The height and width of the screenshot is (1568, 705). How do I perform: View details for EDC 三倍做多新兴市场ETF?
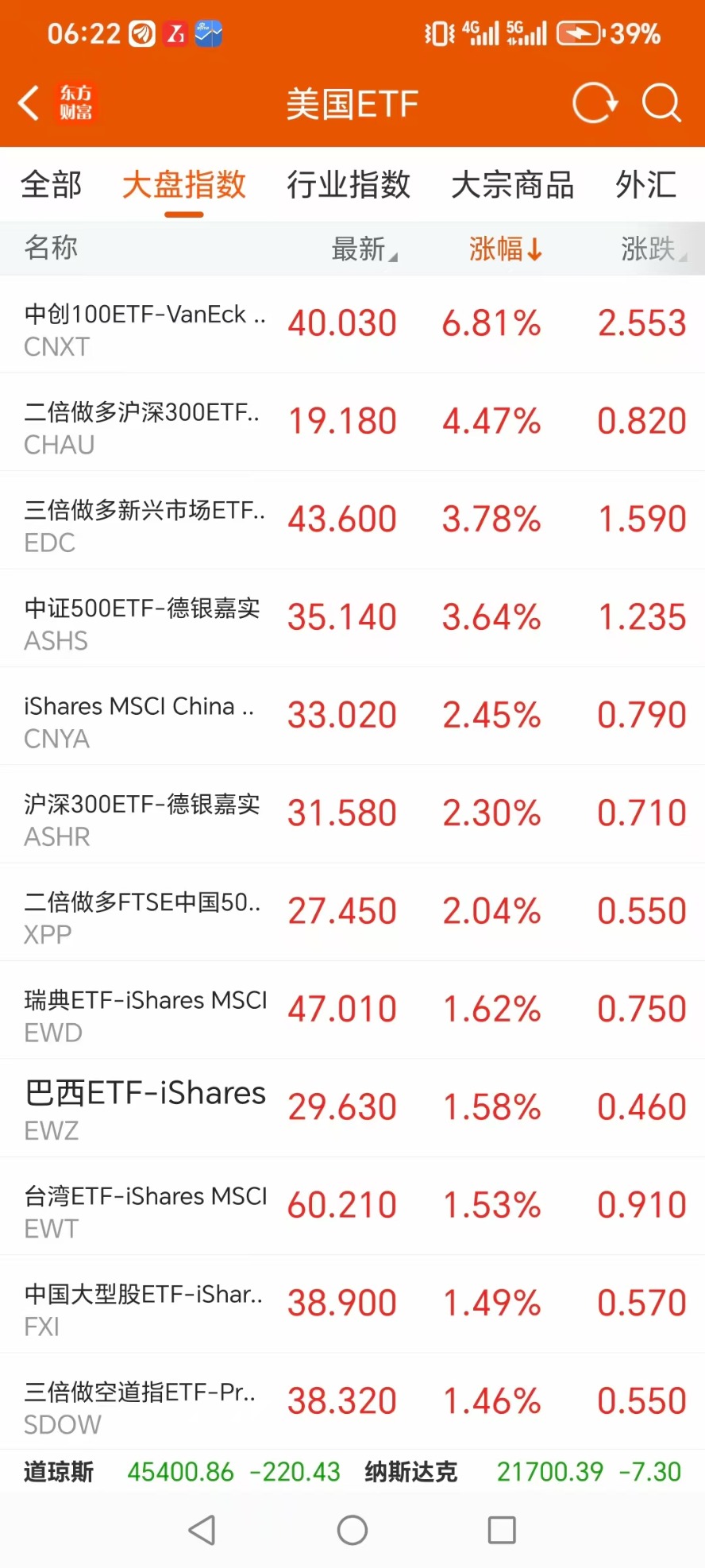tap(352, 520)
